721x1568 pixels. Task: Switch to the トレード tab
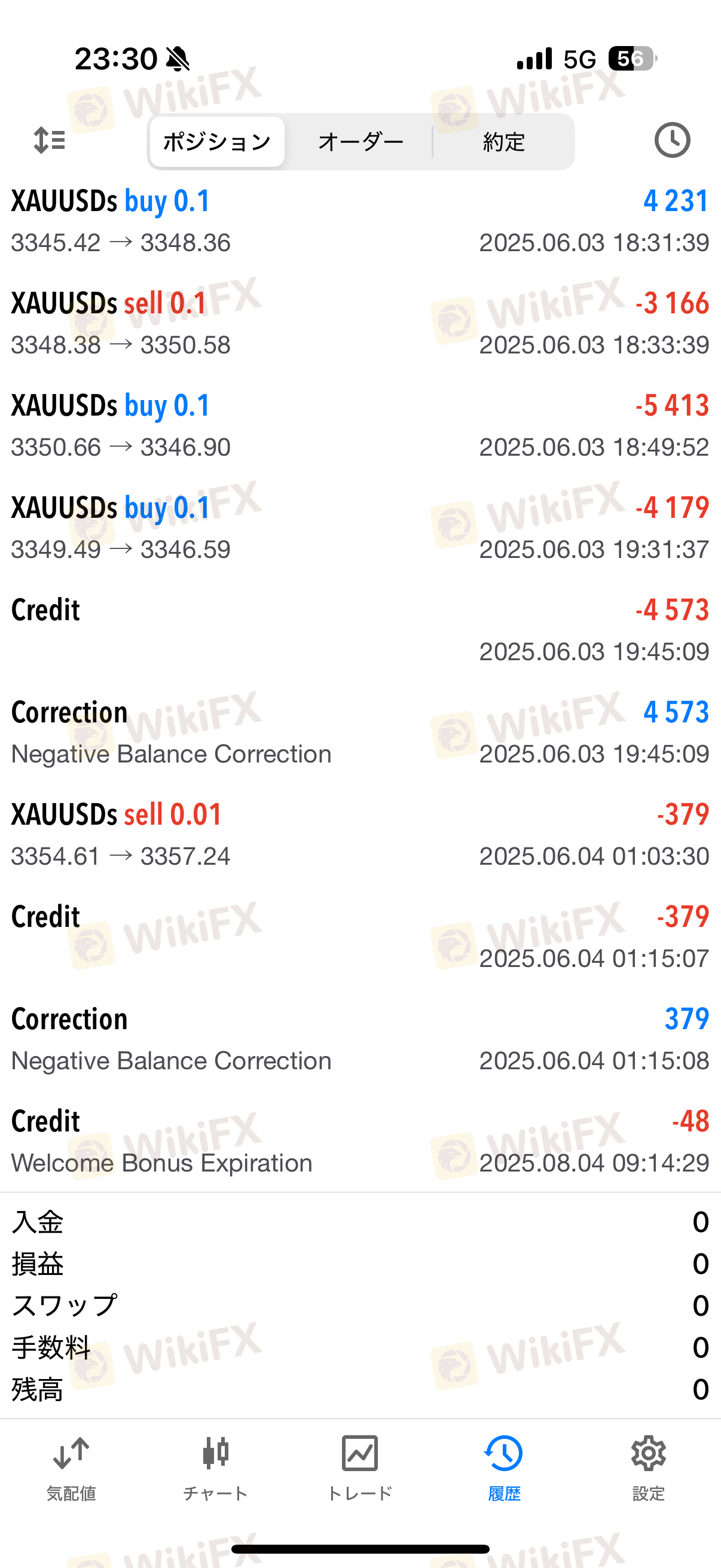point(360,1468)
